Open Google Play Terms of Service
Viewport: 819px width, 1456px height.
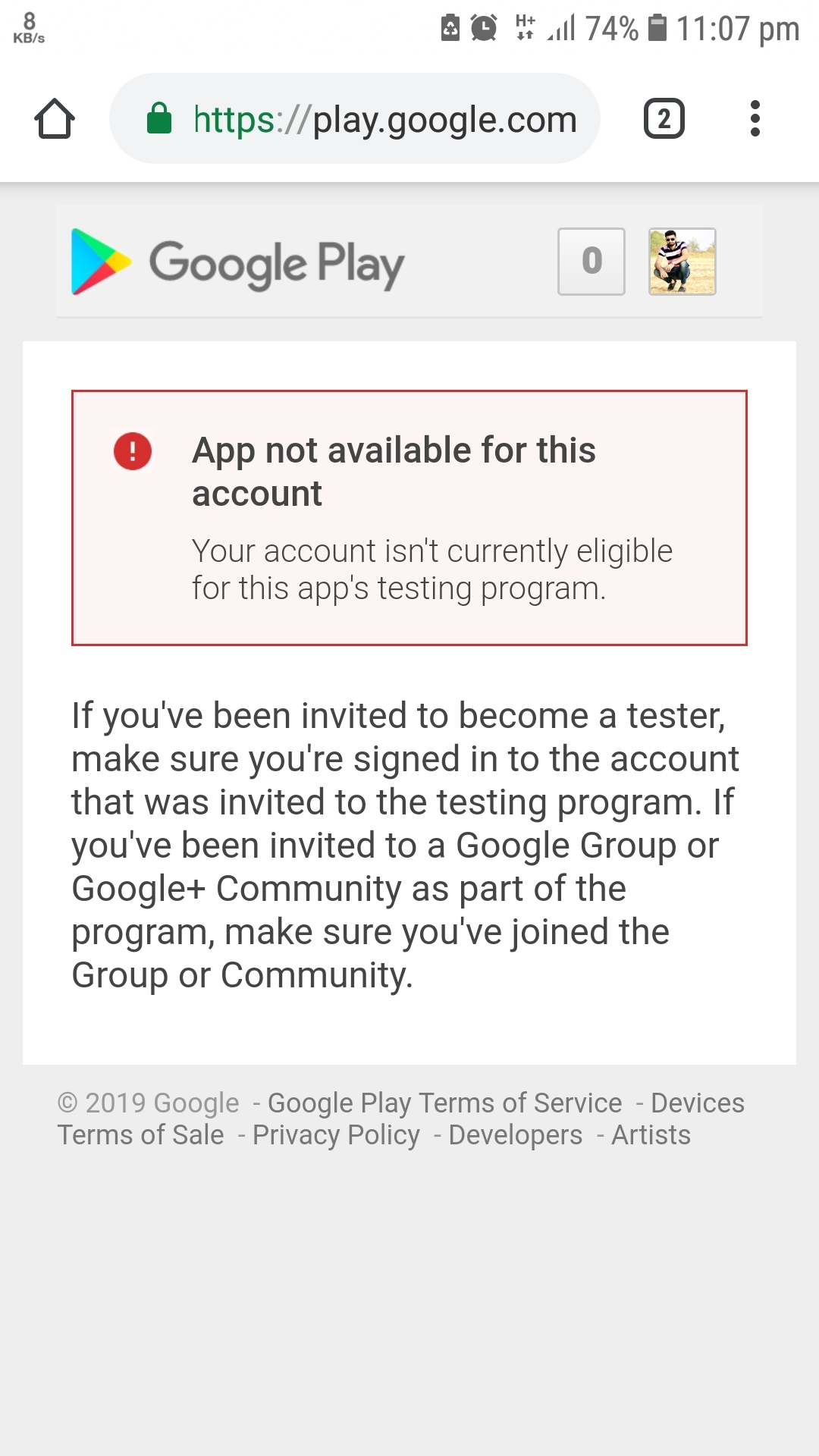coord(445,1103)
